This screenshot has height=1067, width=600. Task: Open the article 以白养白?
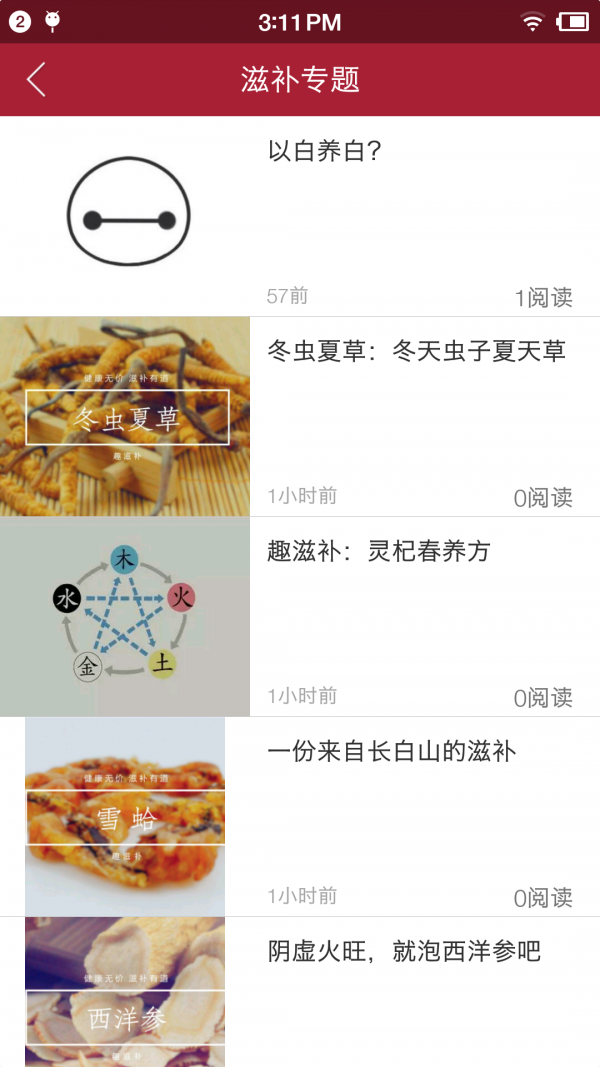pyautogui.click(x=325, y=152)
